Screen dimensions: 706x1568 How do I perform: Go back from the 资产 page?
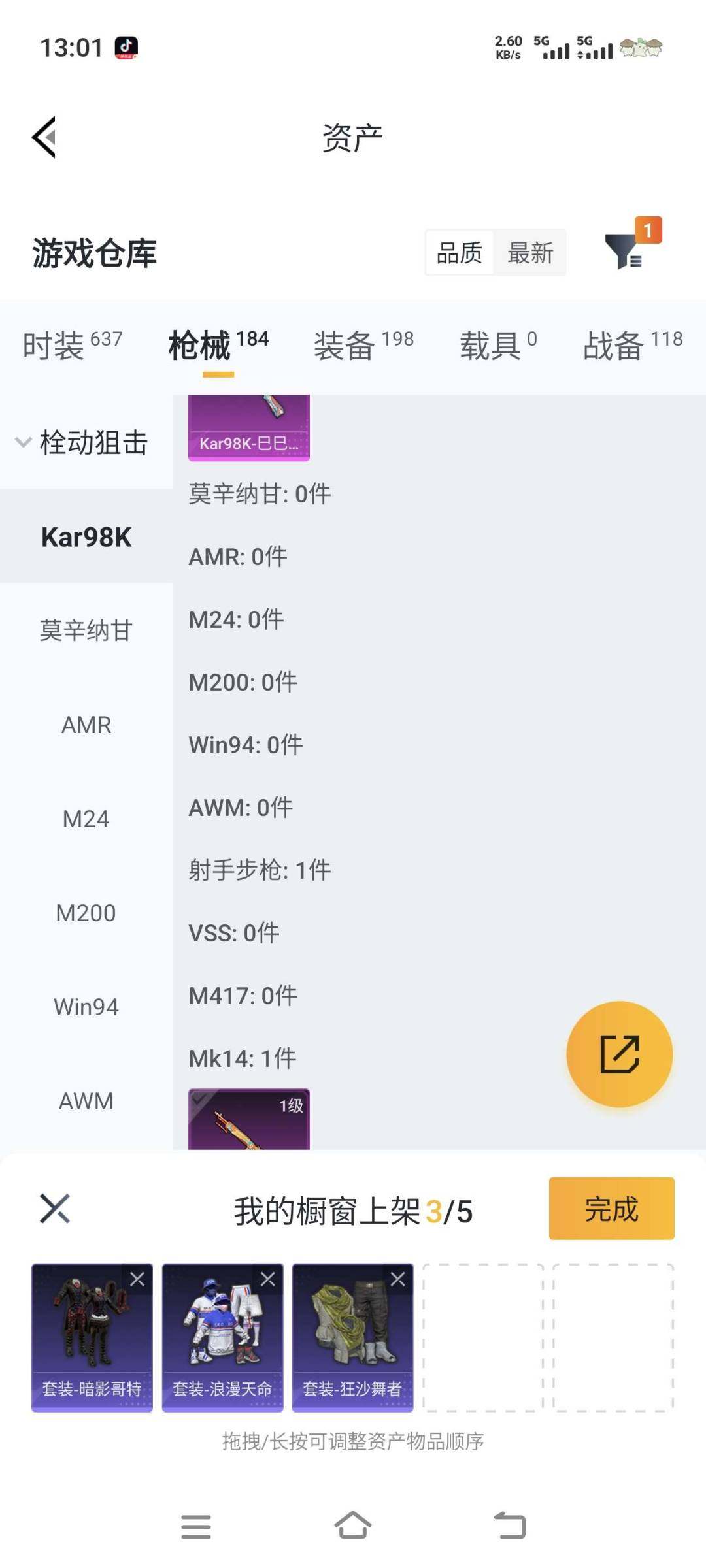[x=44, y=137]
